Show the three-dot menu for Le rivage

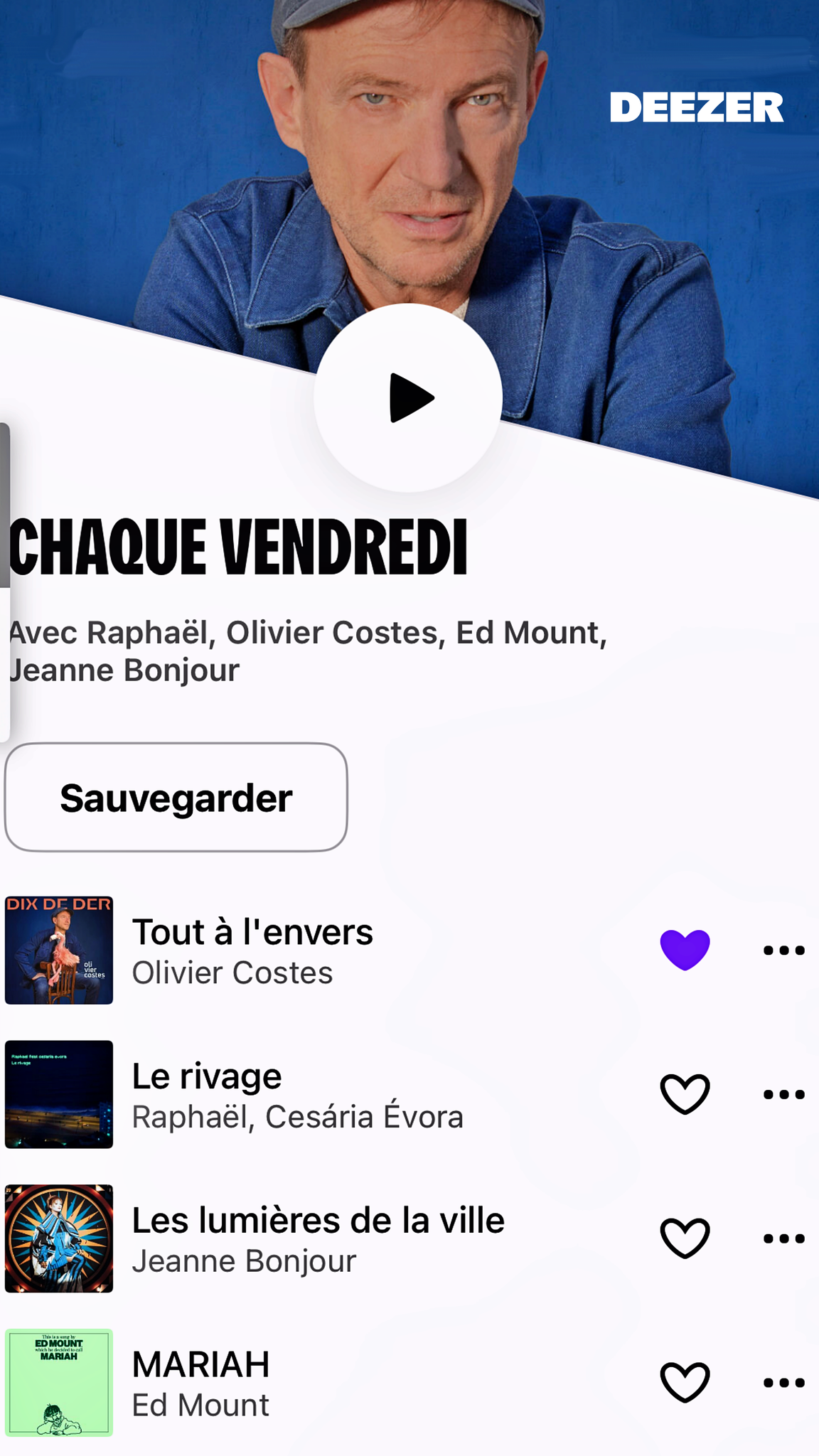(783, 1095)
